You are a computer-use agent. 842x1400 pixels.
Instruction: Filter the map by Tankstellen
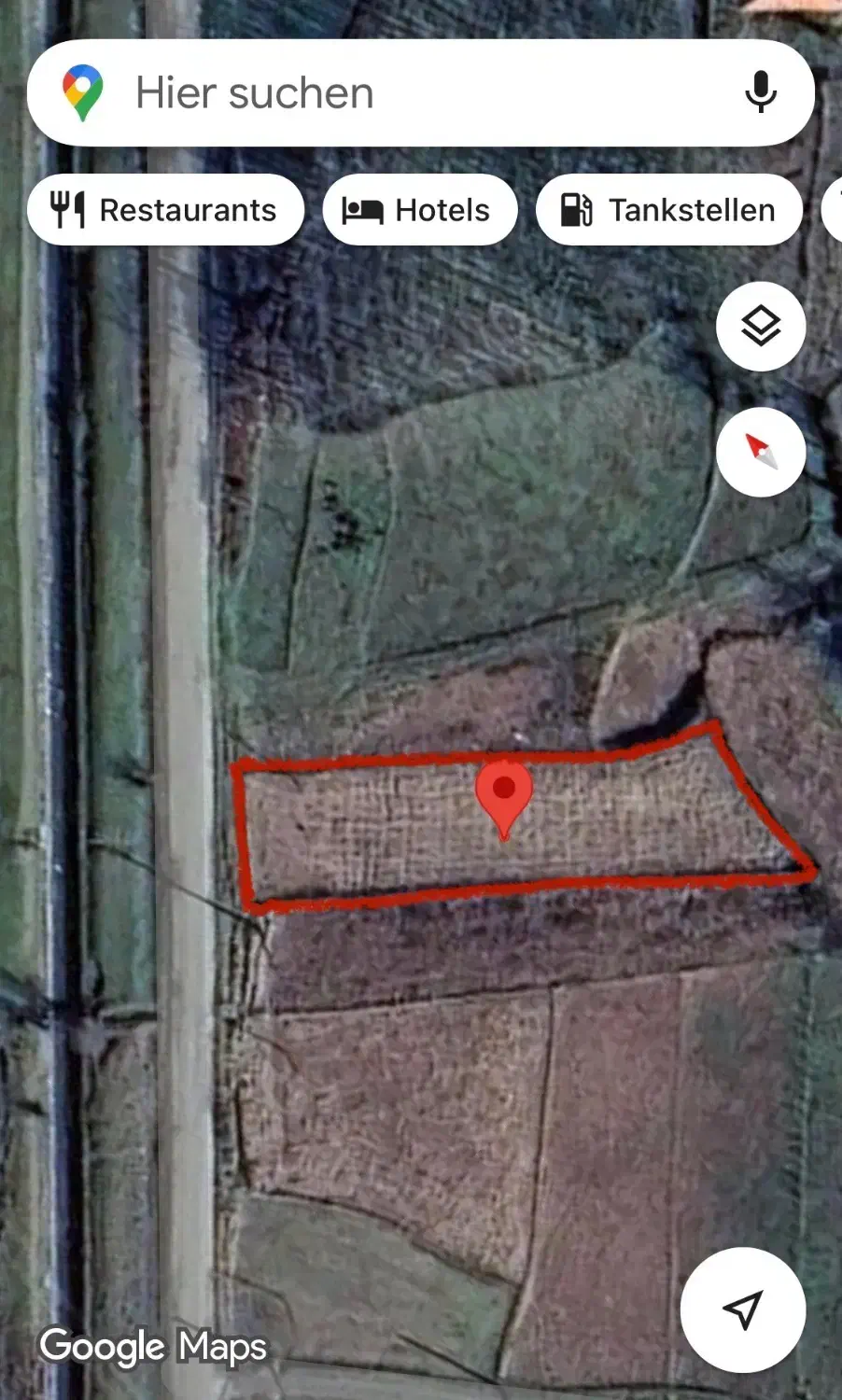pyautogui.click(x=668, y=210)
